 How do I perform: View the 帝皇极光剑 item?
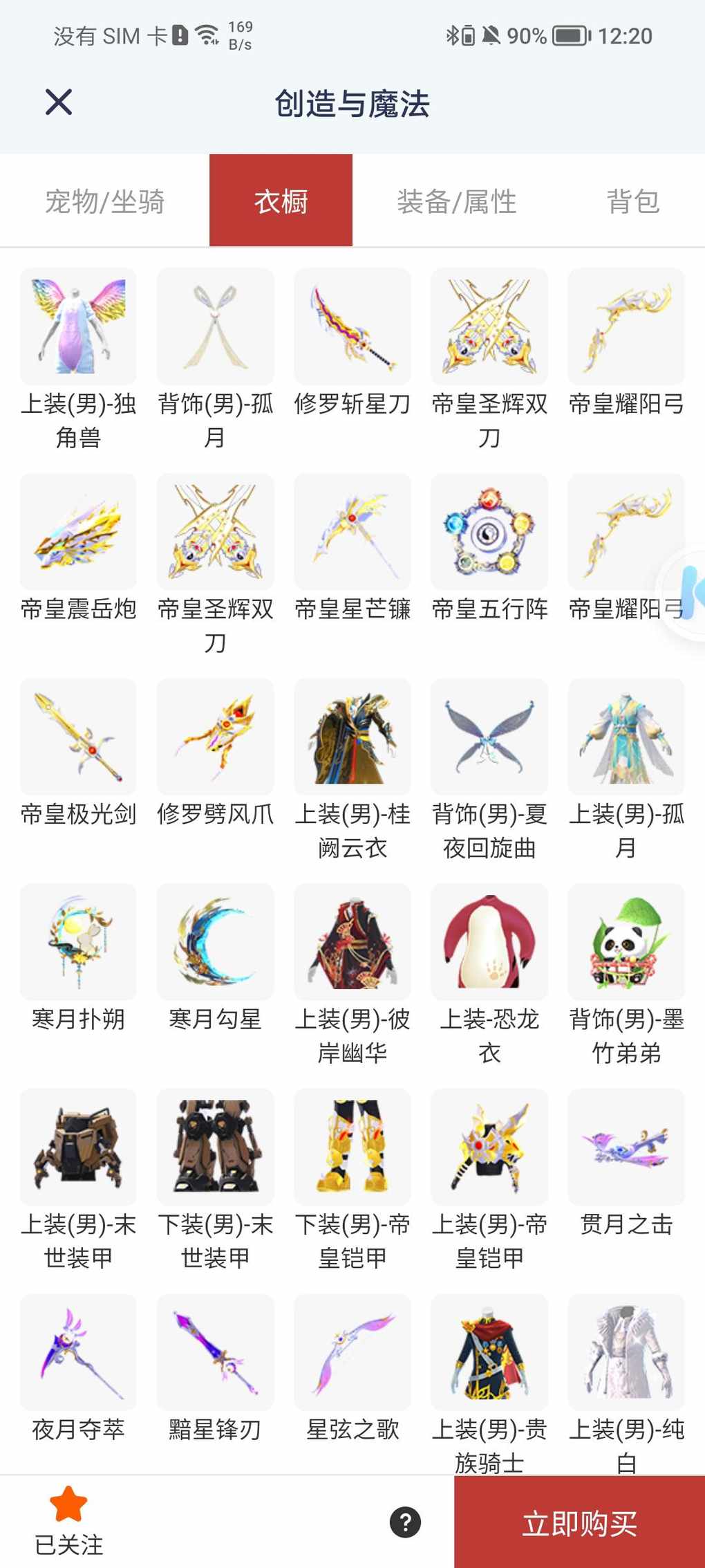pyautogui.click(x=78, y=737)
